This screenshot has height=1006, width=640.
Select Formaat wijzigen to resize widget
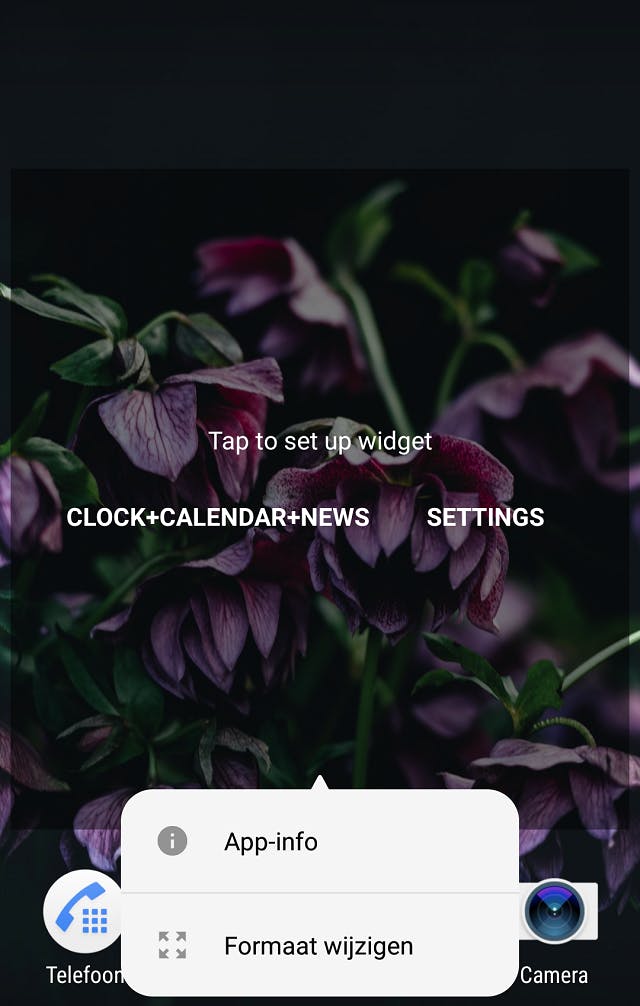coord(318,946)
